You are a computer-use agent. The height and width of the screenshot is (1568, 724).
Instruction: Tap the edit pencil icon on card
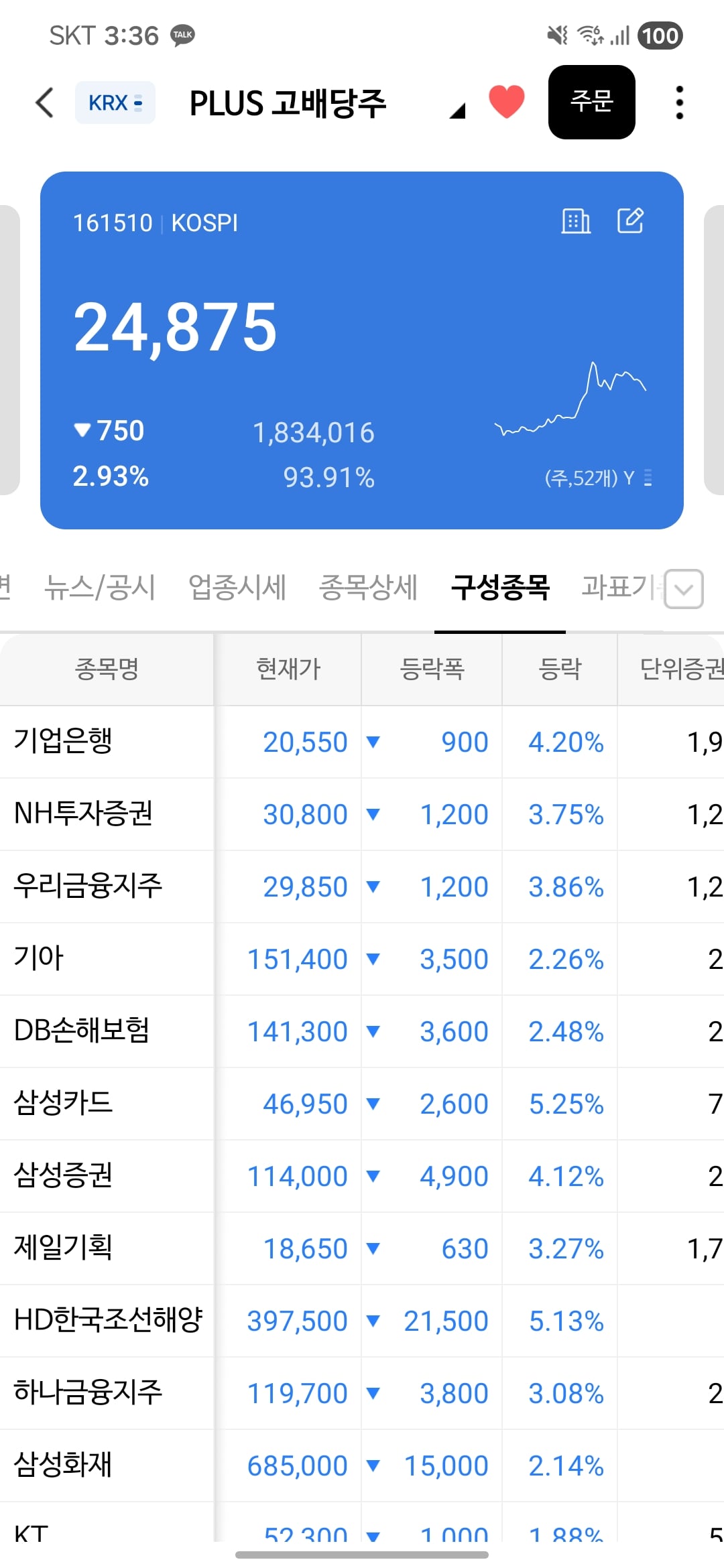(x=630, y=220)
